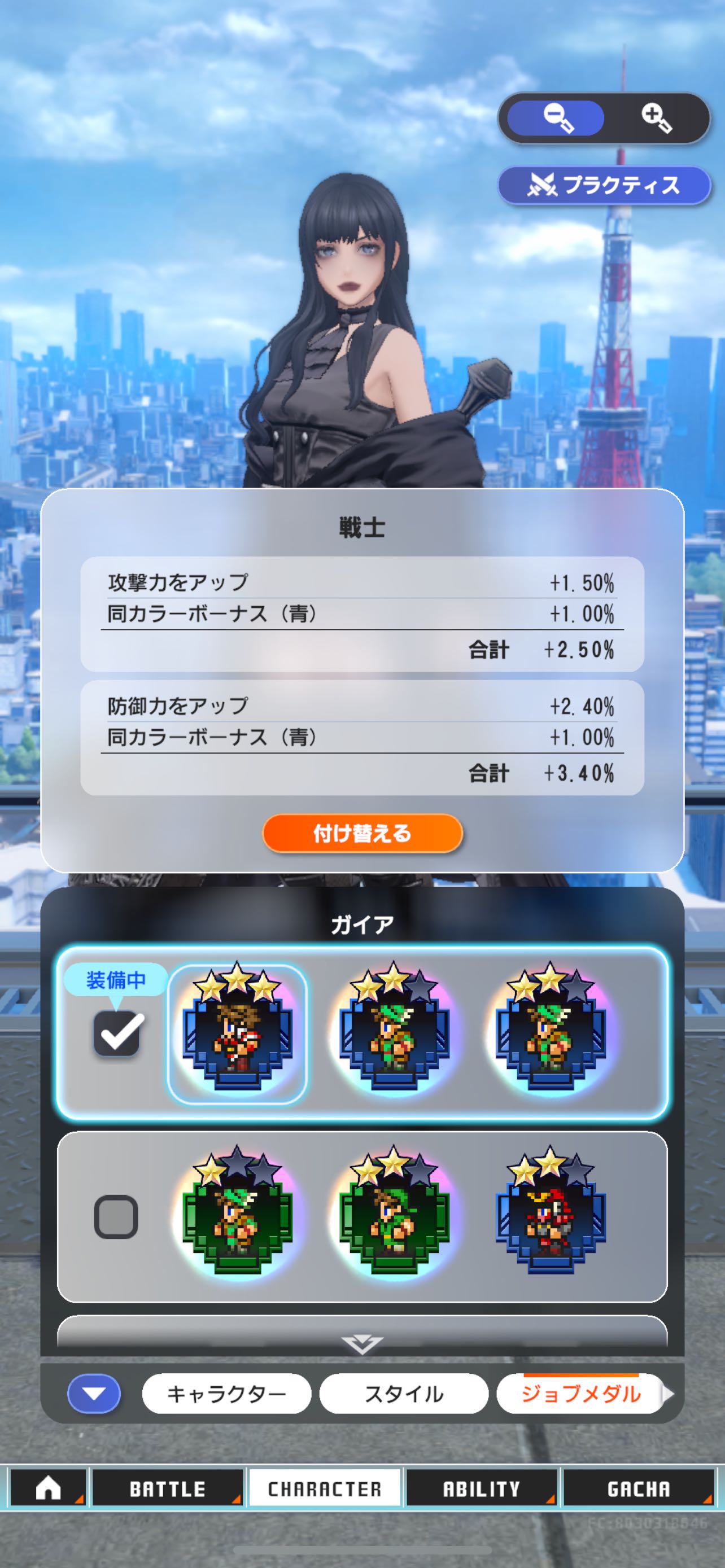Image resolution: width=725 pixels, height=1568 pixels.
Task: Check the second medal set checkbox
Action: 116,1217
